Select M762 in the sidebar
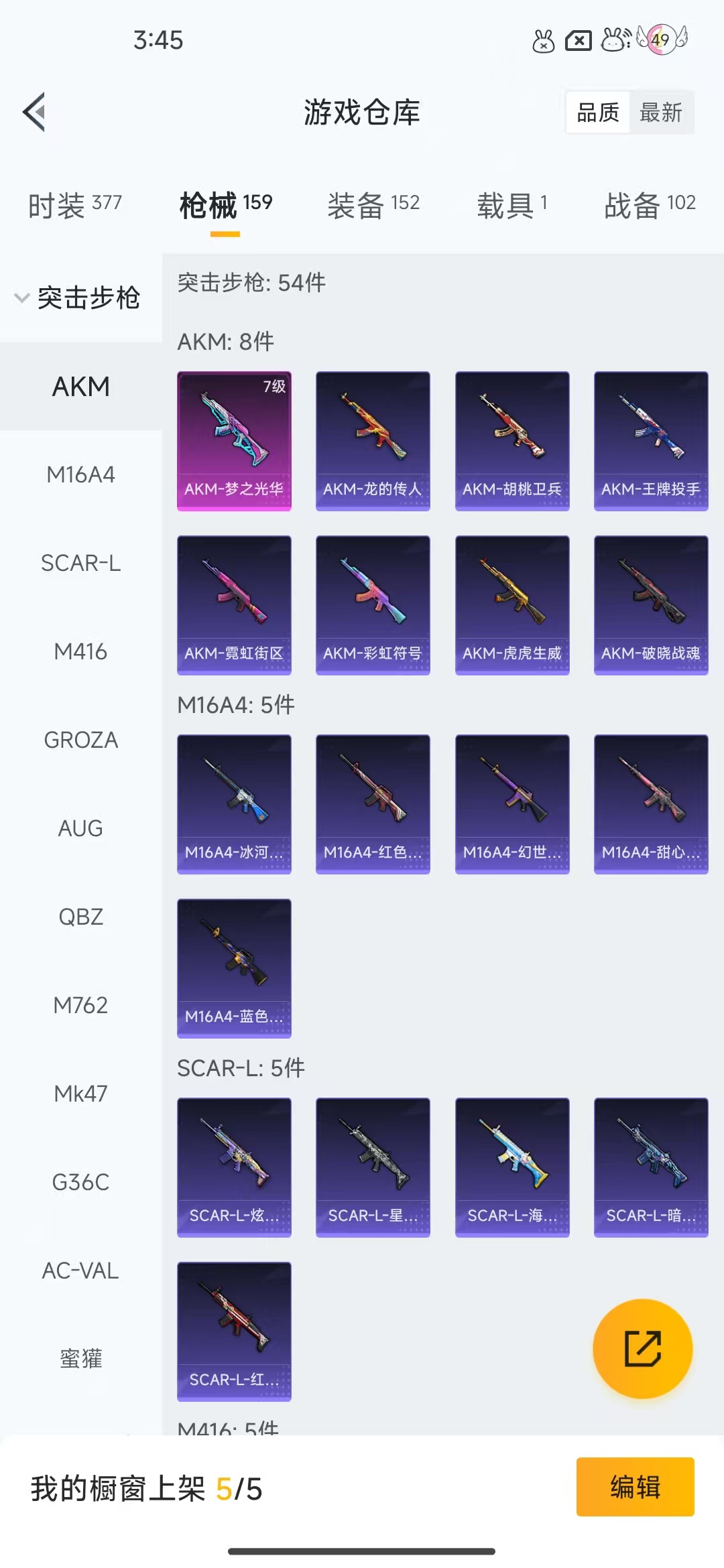Image resolution: width=724 pixels, height=1568 pixels. coord(80,1005)
